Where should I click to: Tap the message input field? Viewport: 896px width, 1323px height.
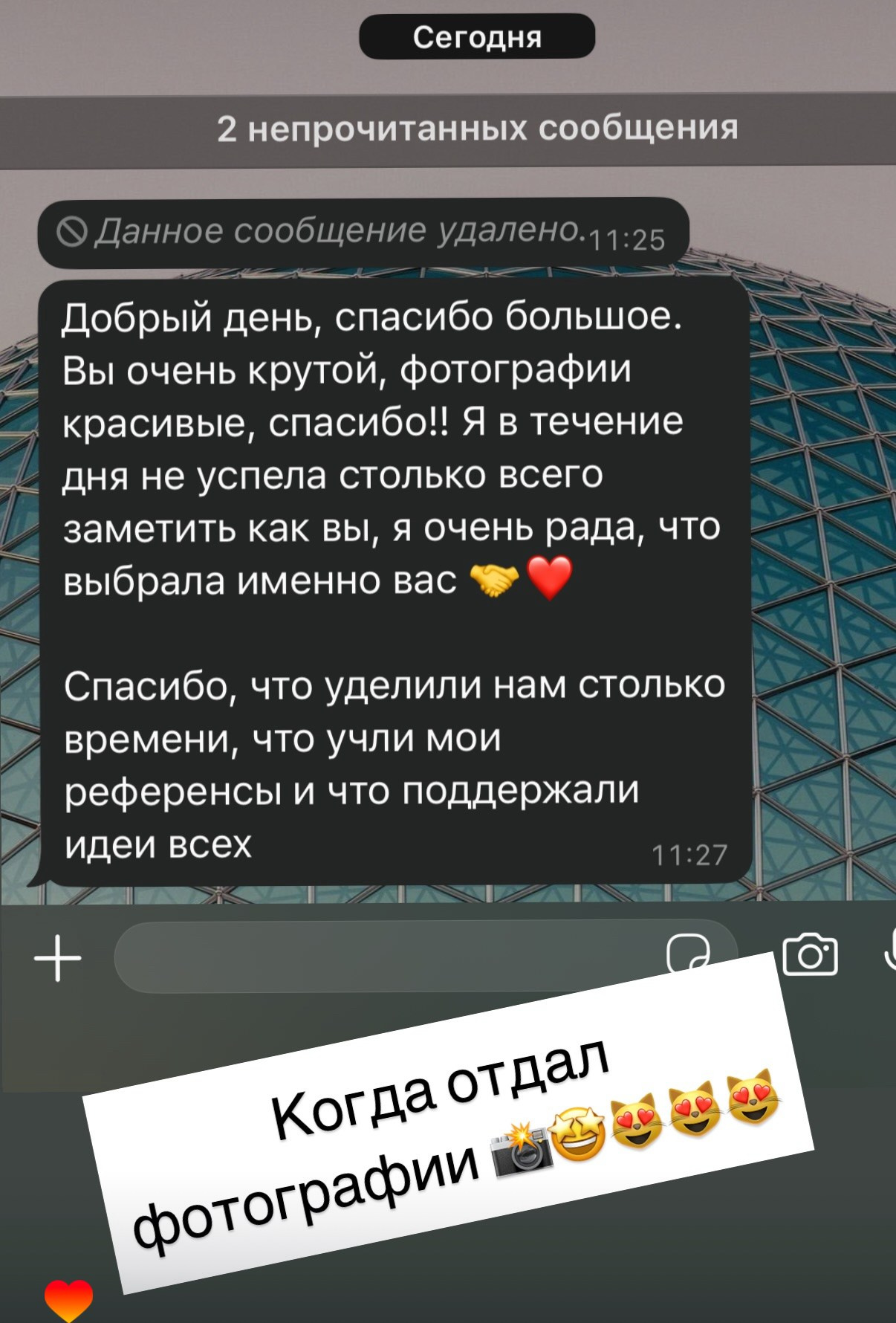click(409, 959)
